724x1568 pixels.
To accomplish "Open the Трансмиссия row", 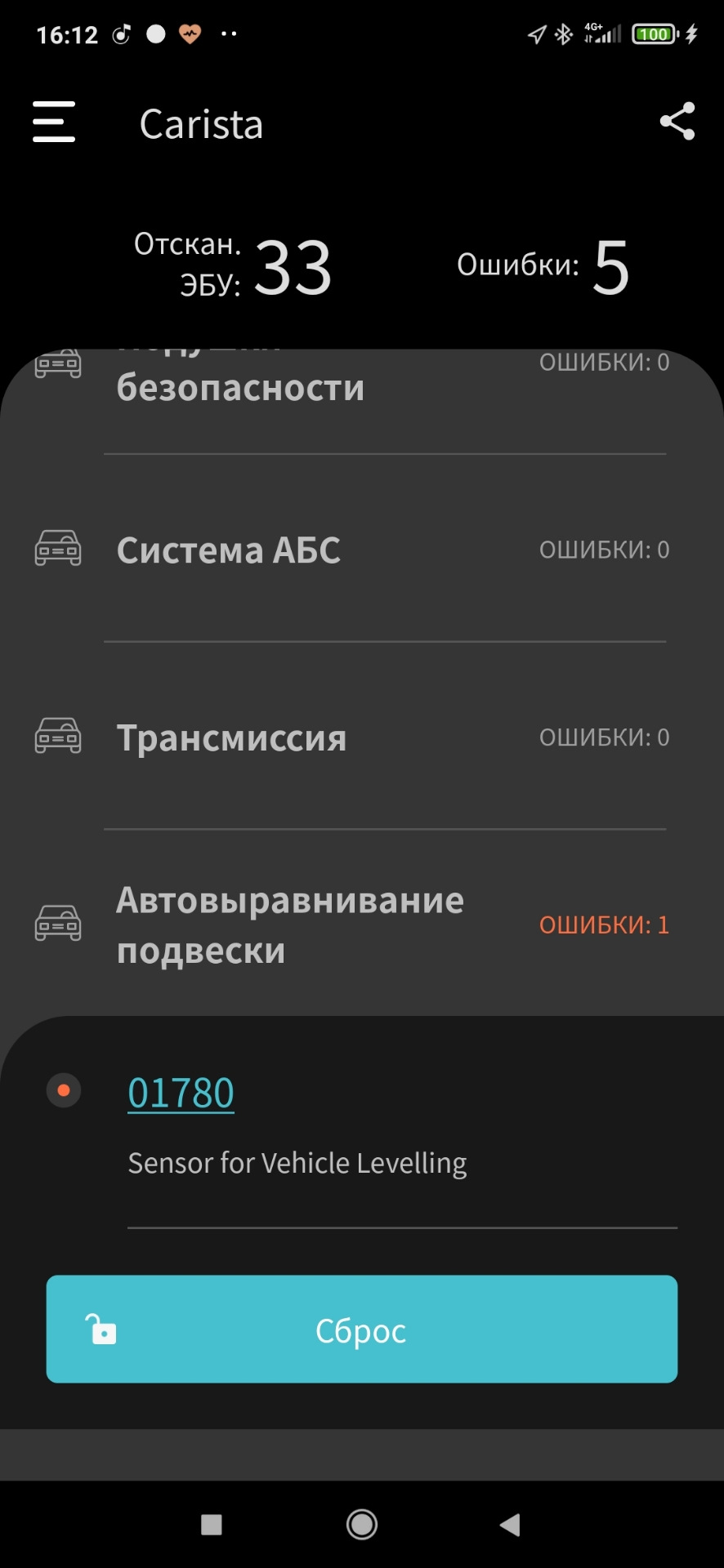I will (x=362, y=737).
